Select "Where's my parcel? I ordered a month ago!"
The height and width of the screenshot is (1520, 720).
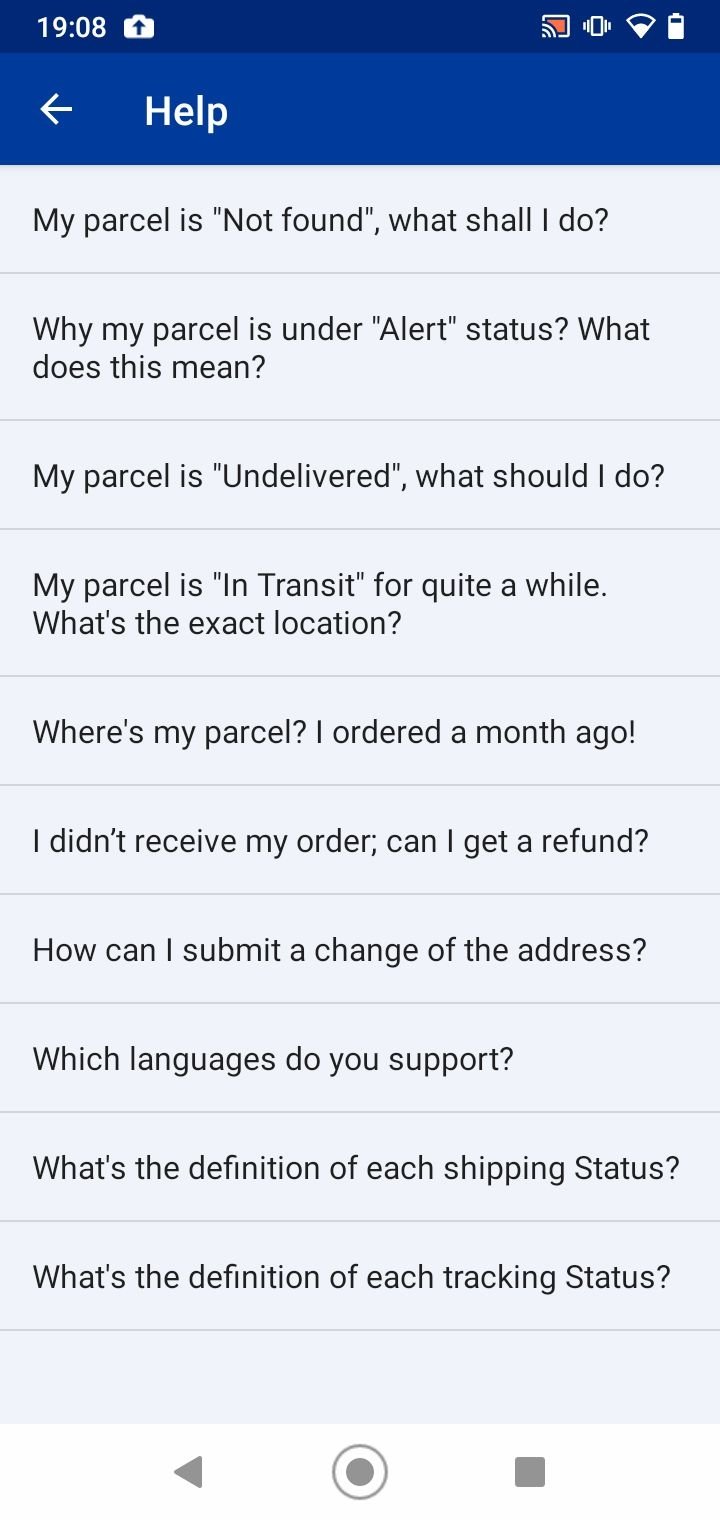coord(360,731)
